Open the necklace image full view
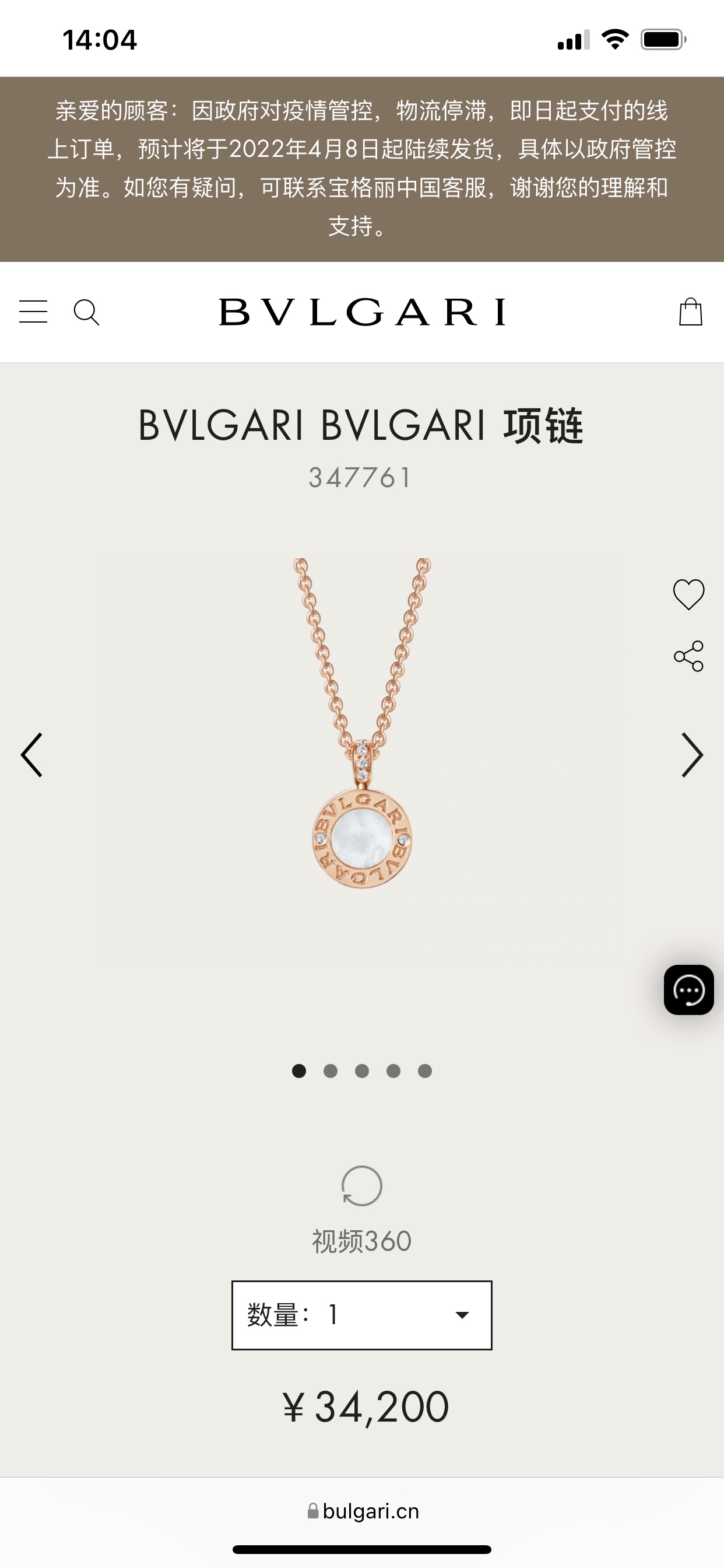724x1568 pixels. [x=361, y=761]
